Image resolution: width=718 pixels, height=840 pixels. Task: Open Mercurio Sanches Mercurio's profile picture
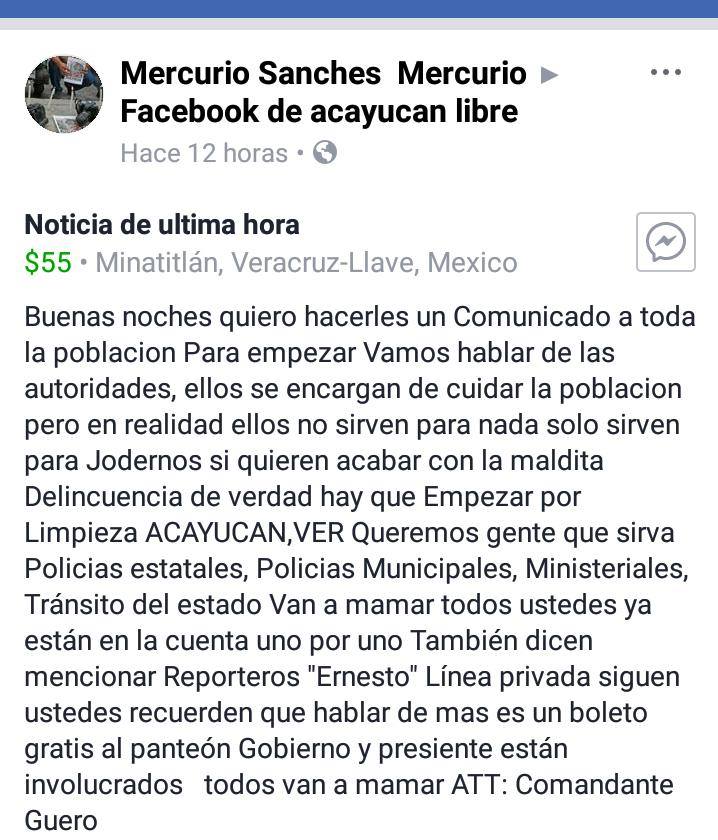point(62,94)
